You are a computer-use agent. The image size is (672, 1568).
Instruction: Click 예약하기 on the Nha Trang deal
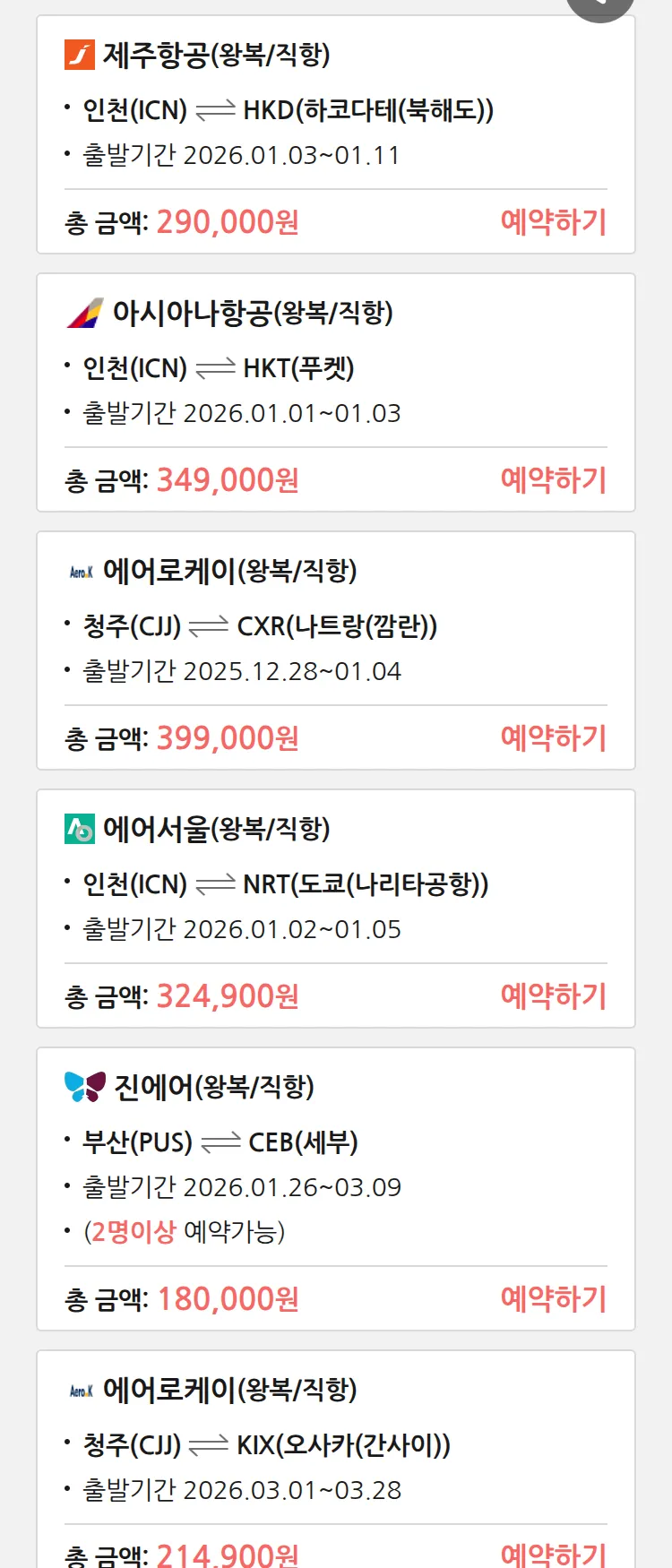(x=554, y=737)
